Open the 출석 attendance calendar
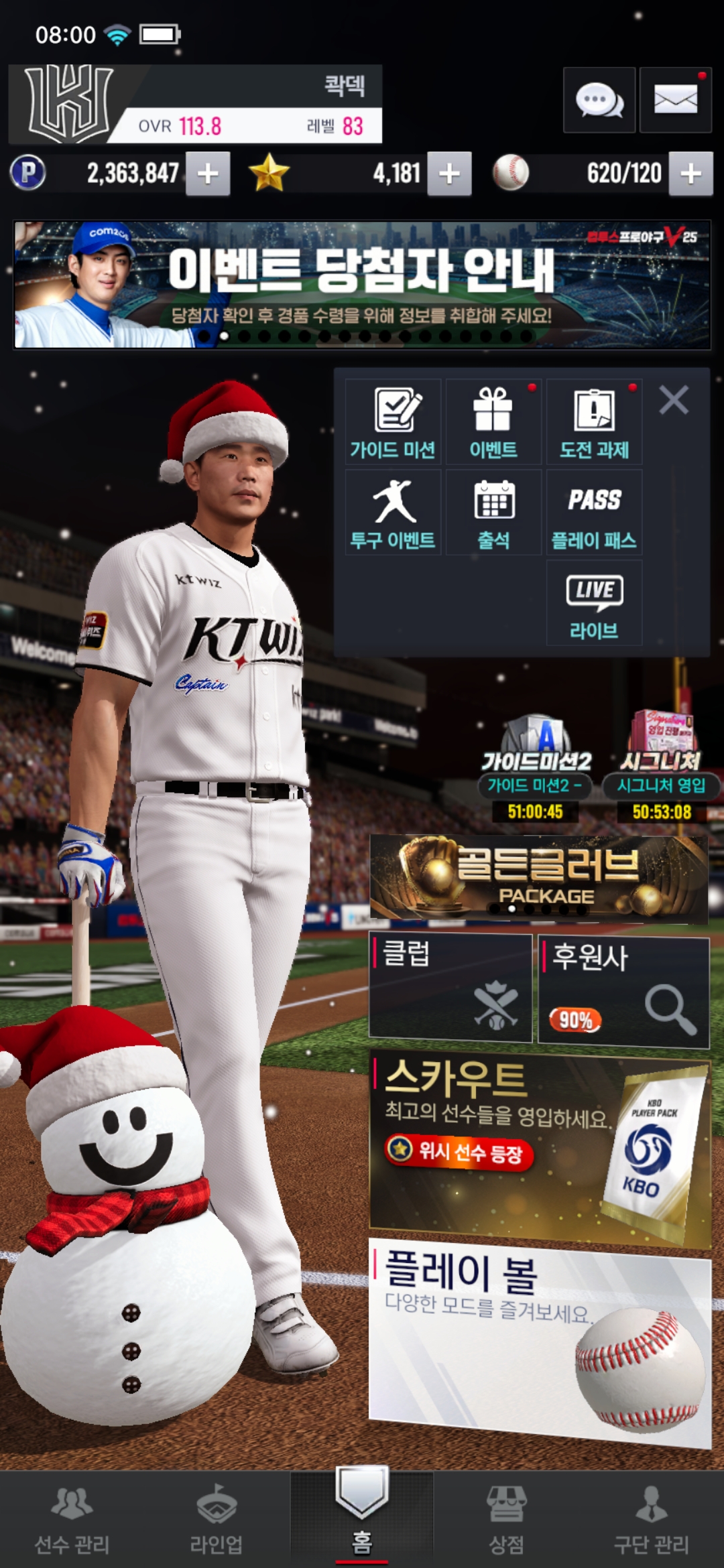This screenshot has width=724, height=1568. (x=493, y=513)
